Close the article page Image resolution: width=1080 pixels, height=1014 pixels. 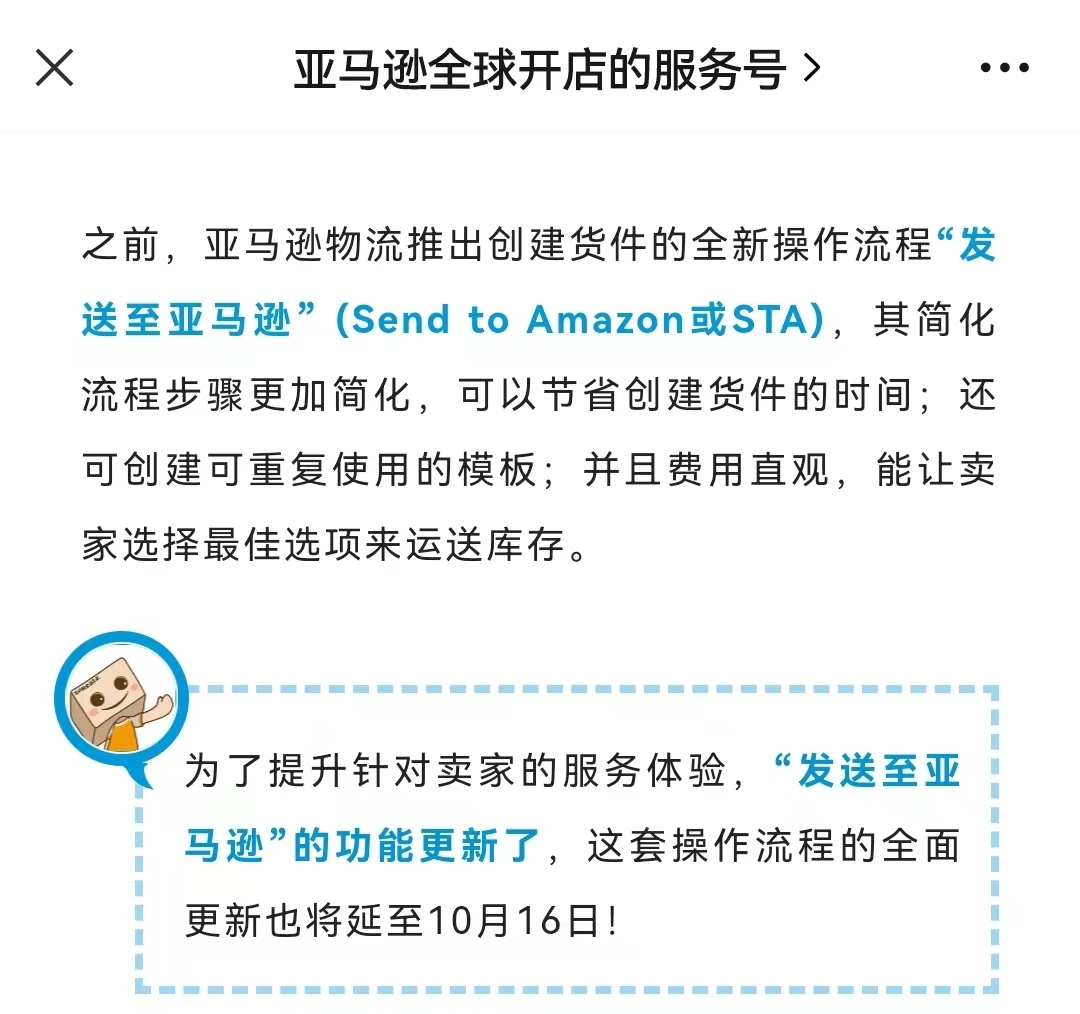(54, 68)
